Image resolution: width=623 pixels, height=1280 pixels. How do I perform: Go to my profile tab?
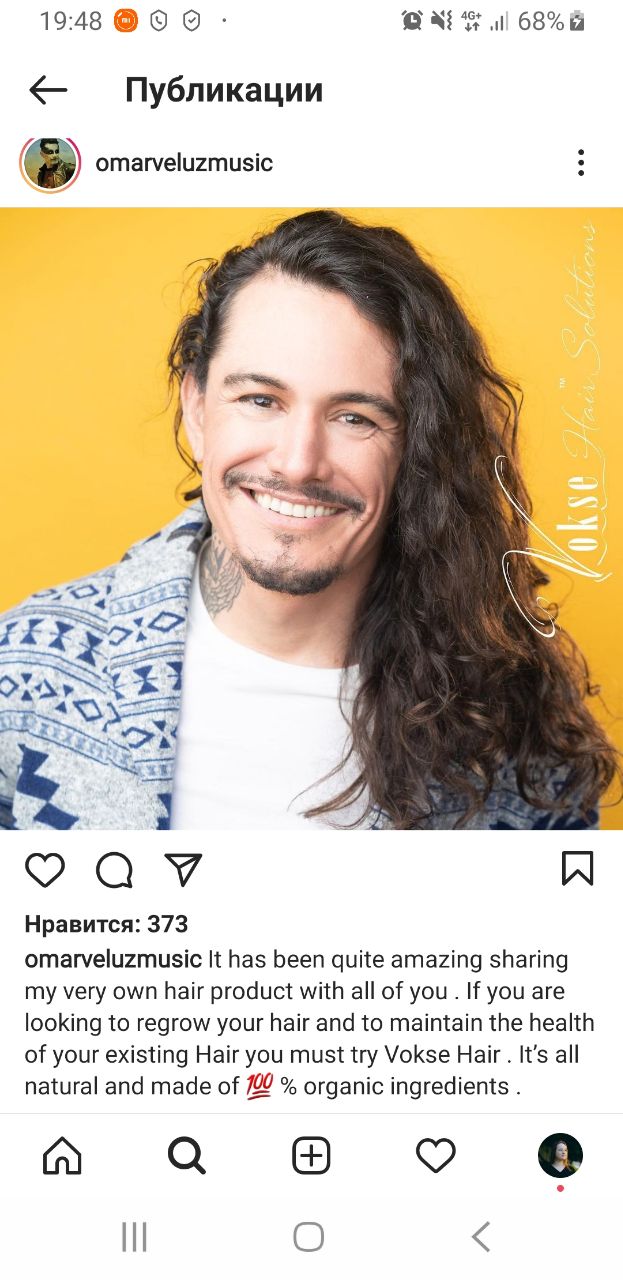[x=560, y=1156]
